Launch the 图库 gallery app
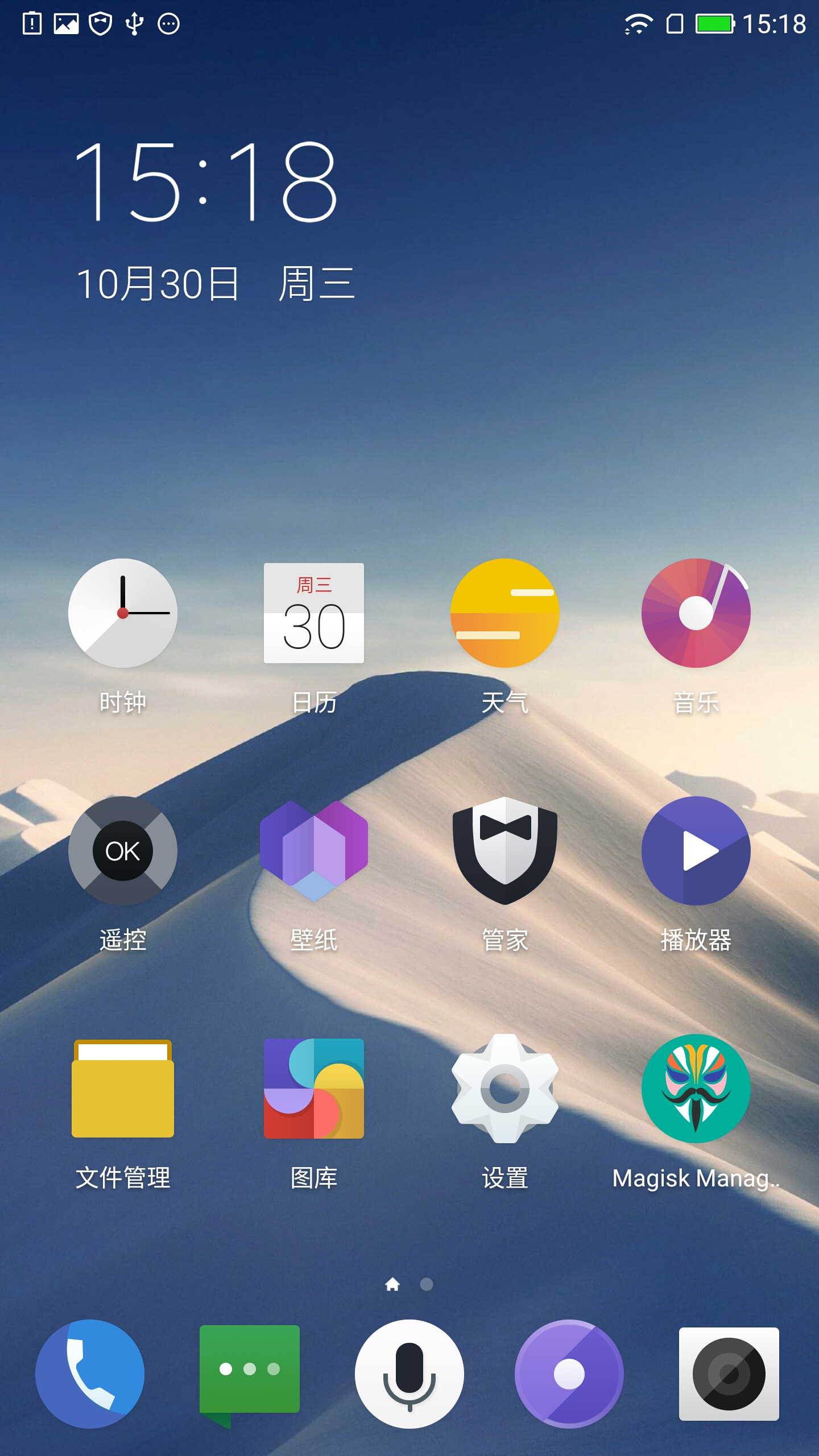This screenshot has height=1456, width=819. pyautogui.click(x=314, y=1089)
